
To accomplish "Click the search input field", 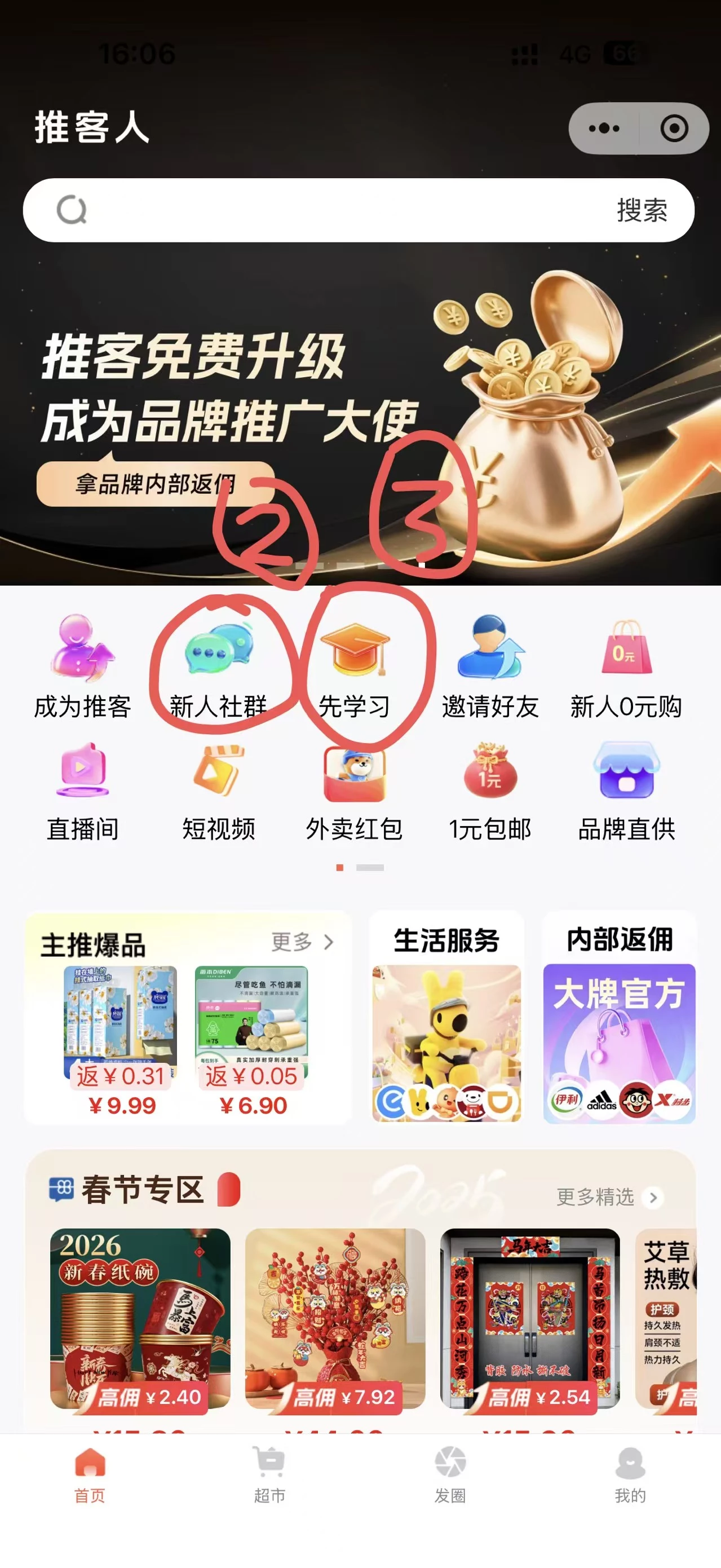I will tap(304, 210).
